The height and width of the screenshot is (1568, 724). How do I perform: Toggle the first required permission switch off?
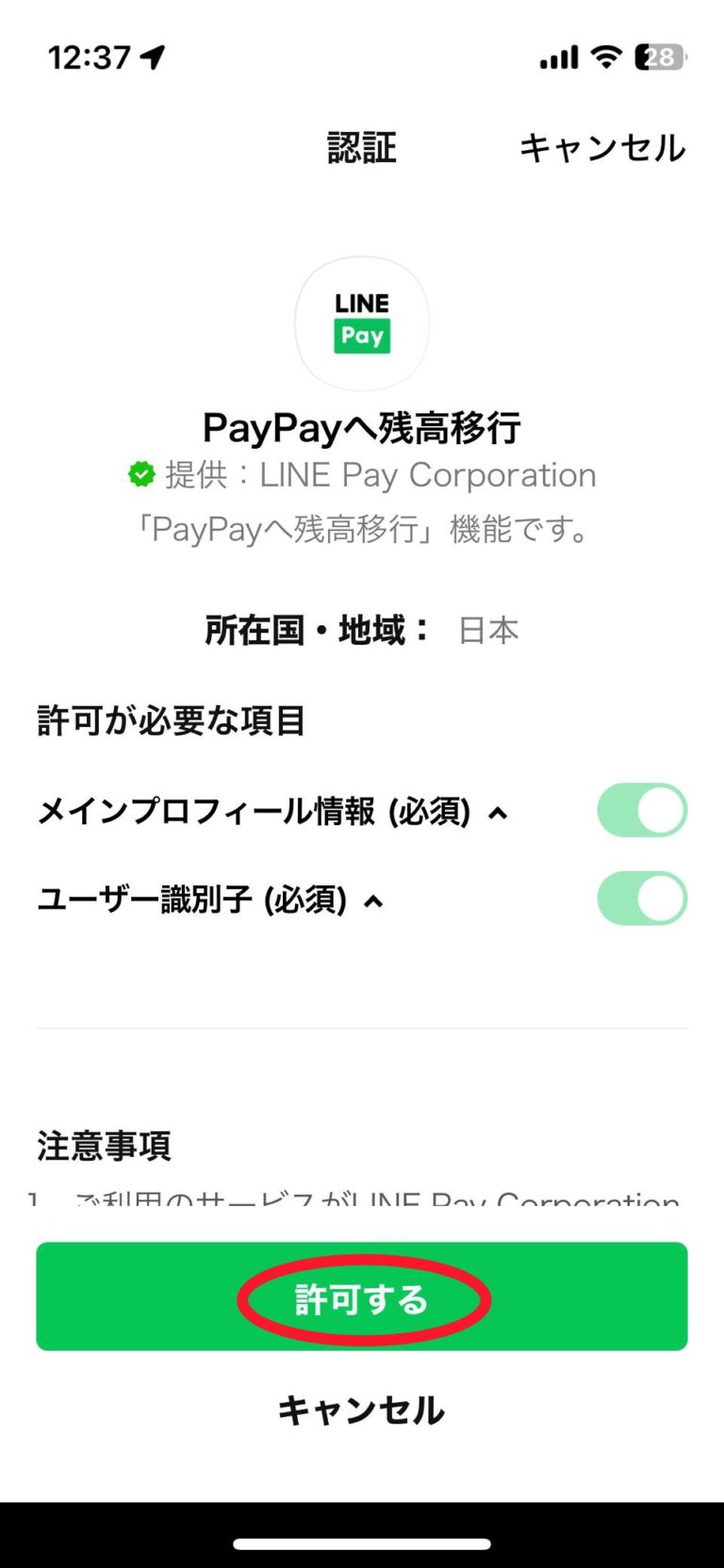(642, 809)
